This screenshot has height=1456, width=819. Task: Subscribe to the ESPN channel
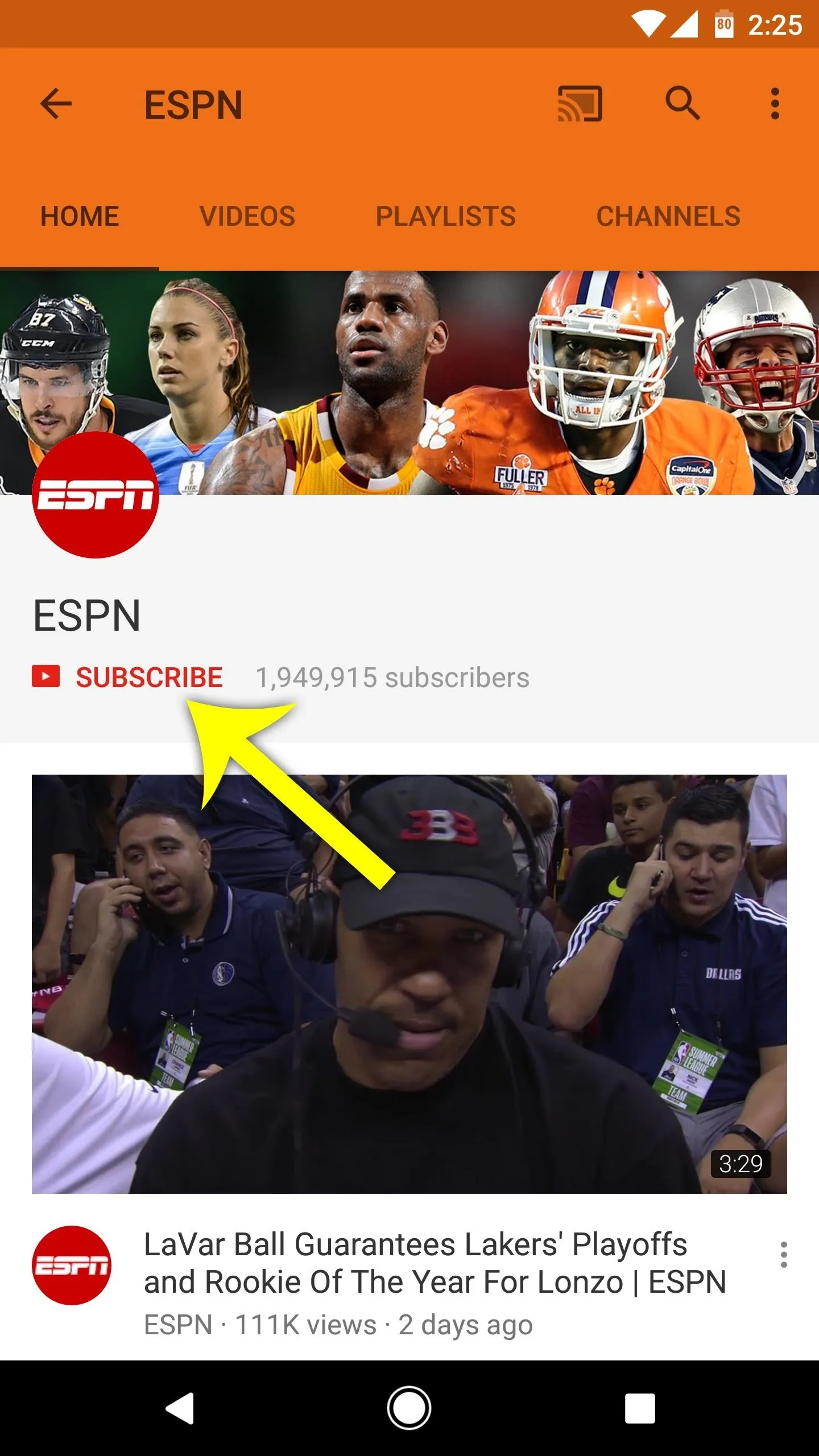point(127,677)
